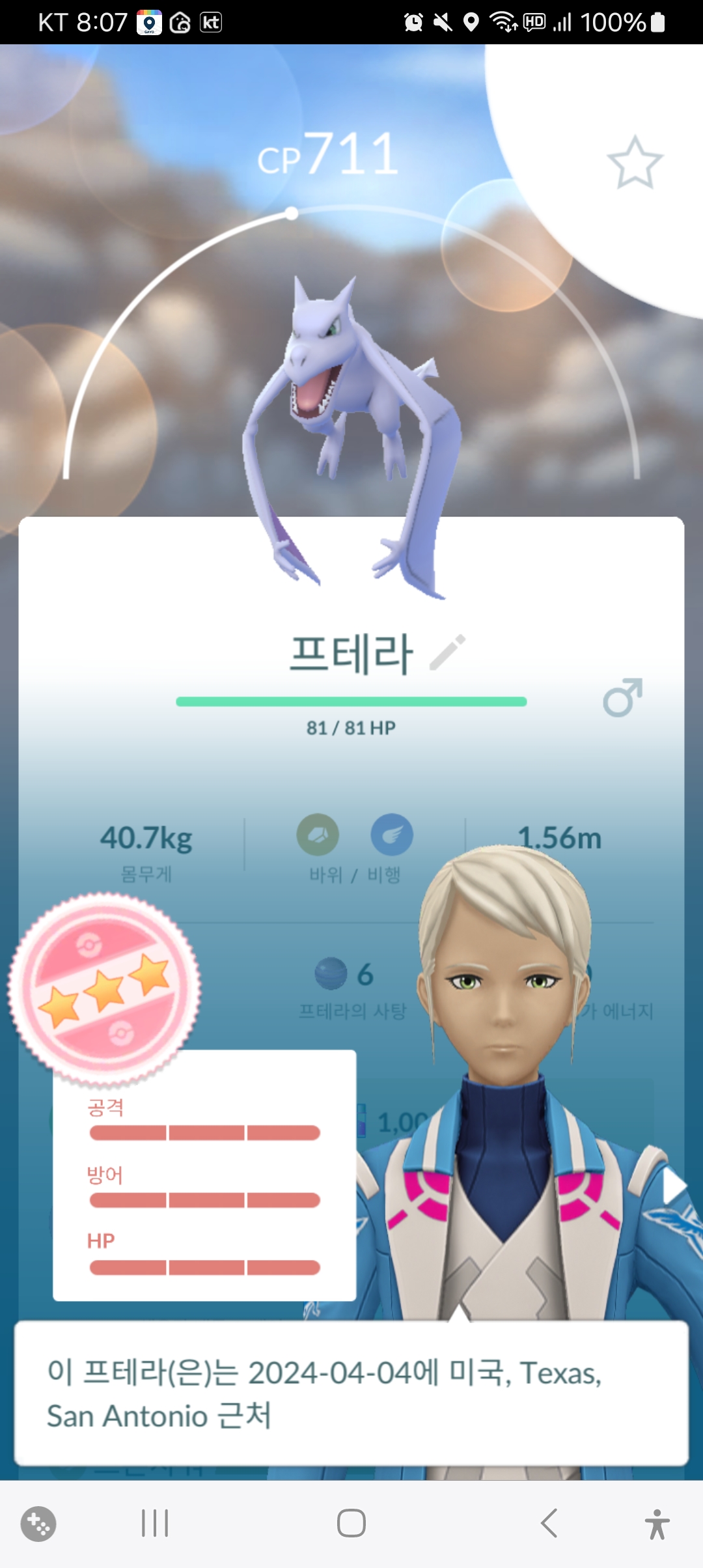Go to the home screen
Screen dimensions: 703x1568
pos(351,1524)
